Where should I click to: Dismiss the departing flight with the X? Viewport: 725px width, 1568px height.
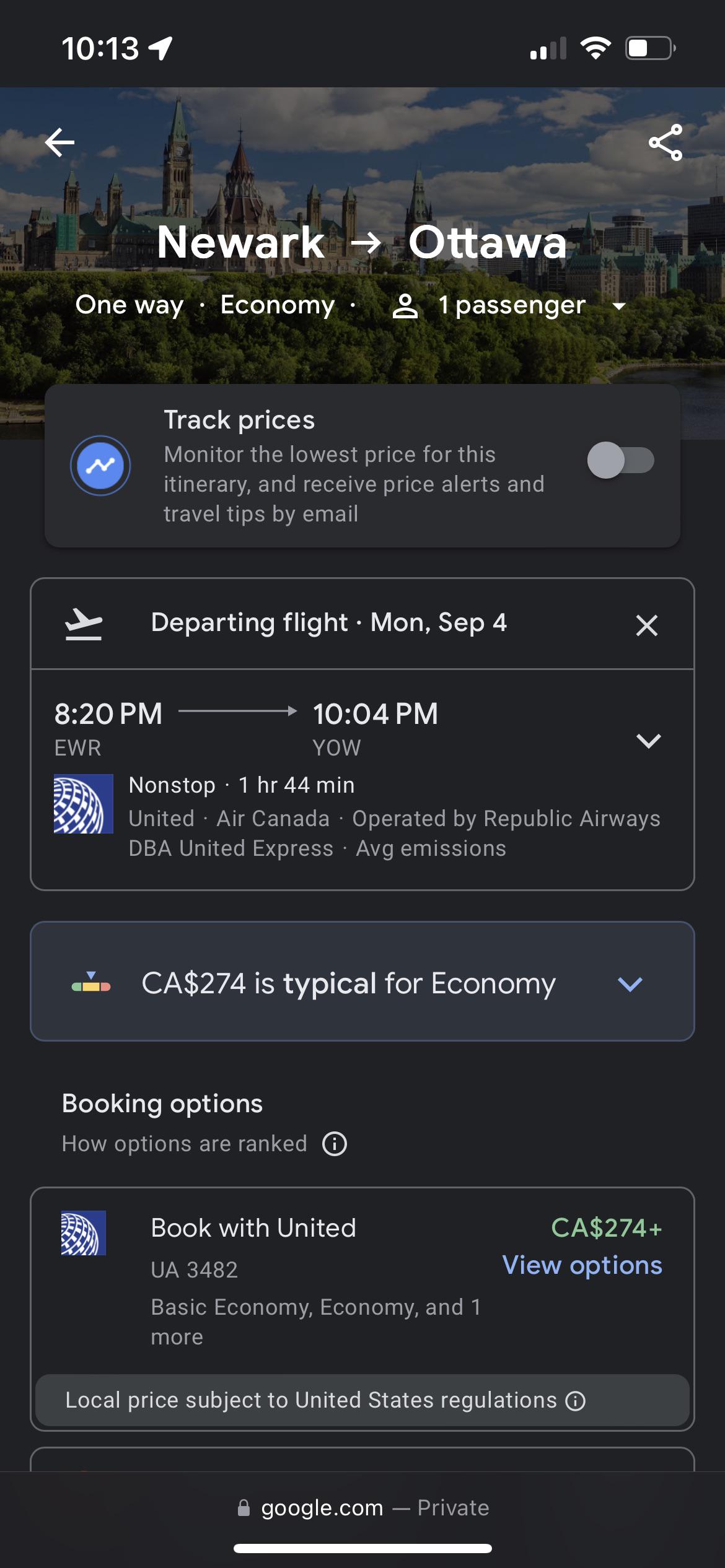click(x=647, y=625)
